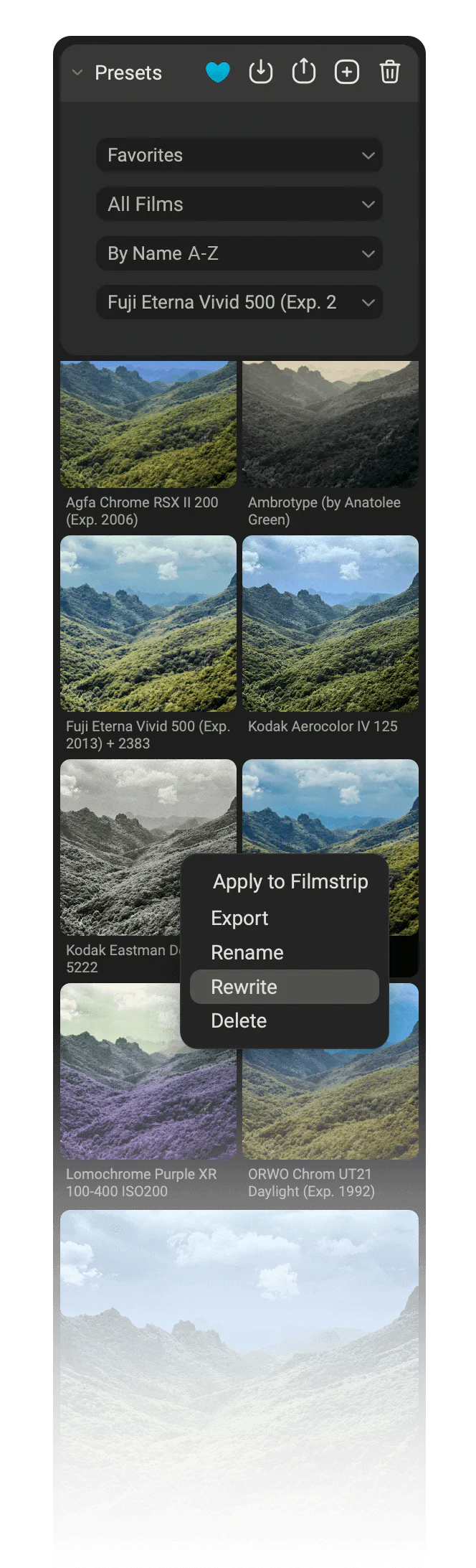Delete preset using the trash icon

pos(390,72)
